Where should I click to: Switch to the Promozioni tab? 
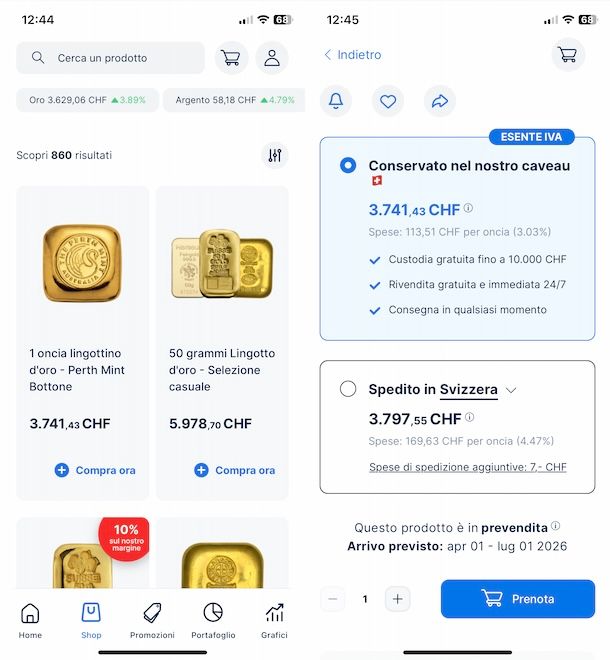[x=152, y=620]
